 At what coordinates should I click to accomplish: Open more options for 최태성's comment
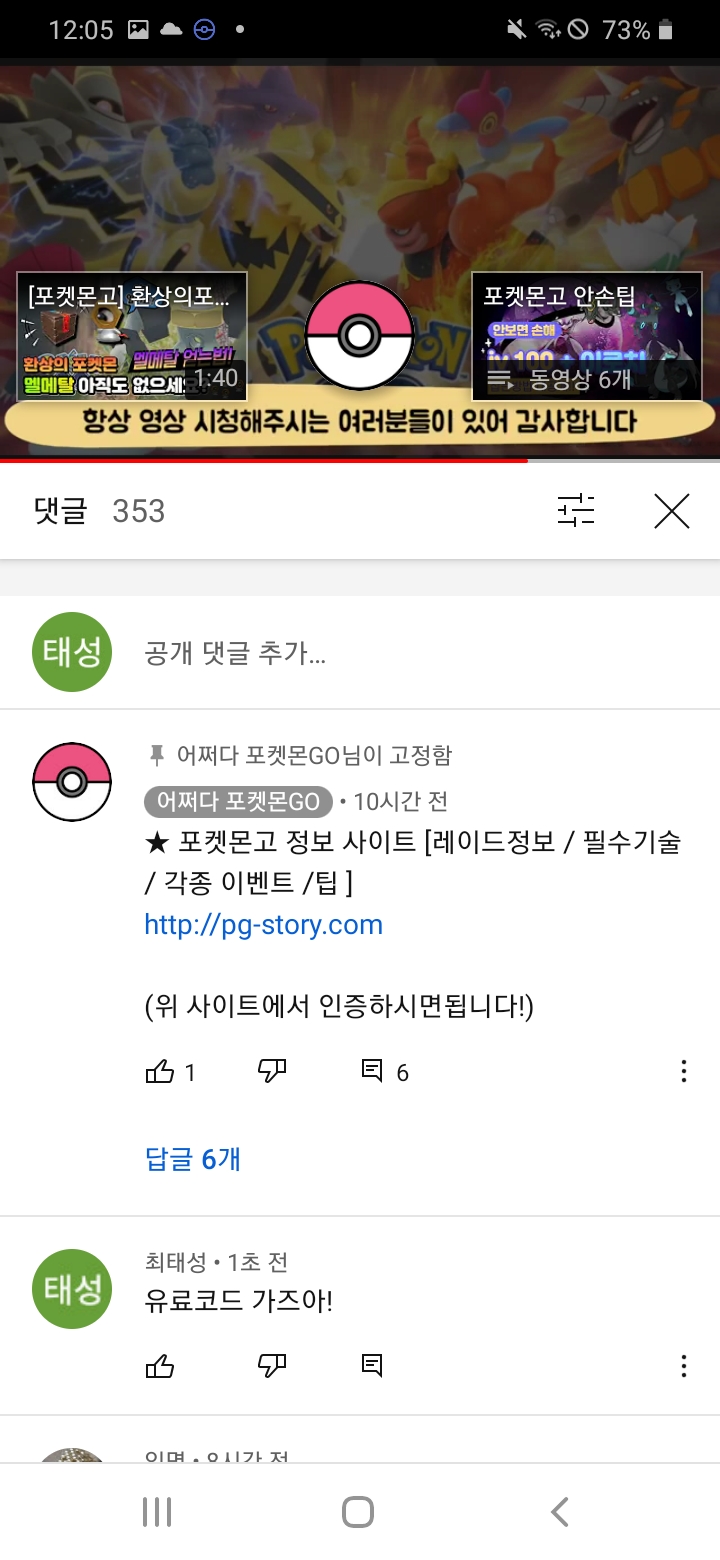(684, 1365)
